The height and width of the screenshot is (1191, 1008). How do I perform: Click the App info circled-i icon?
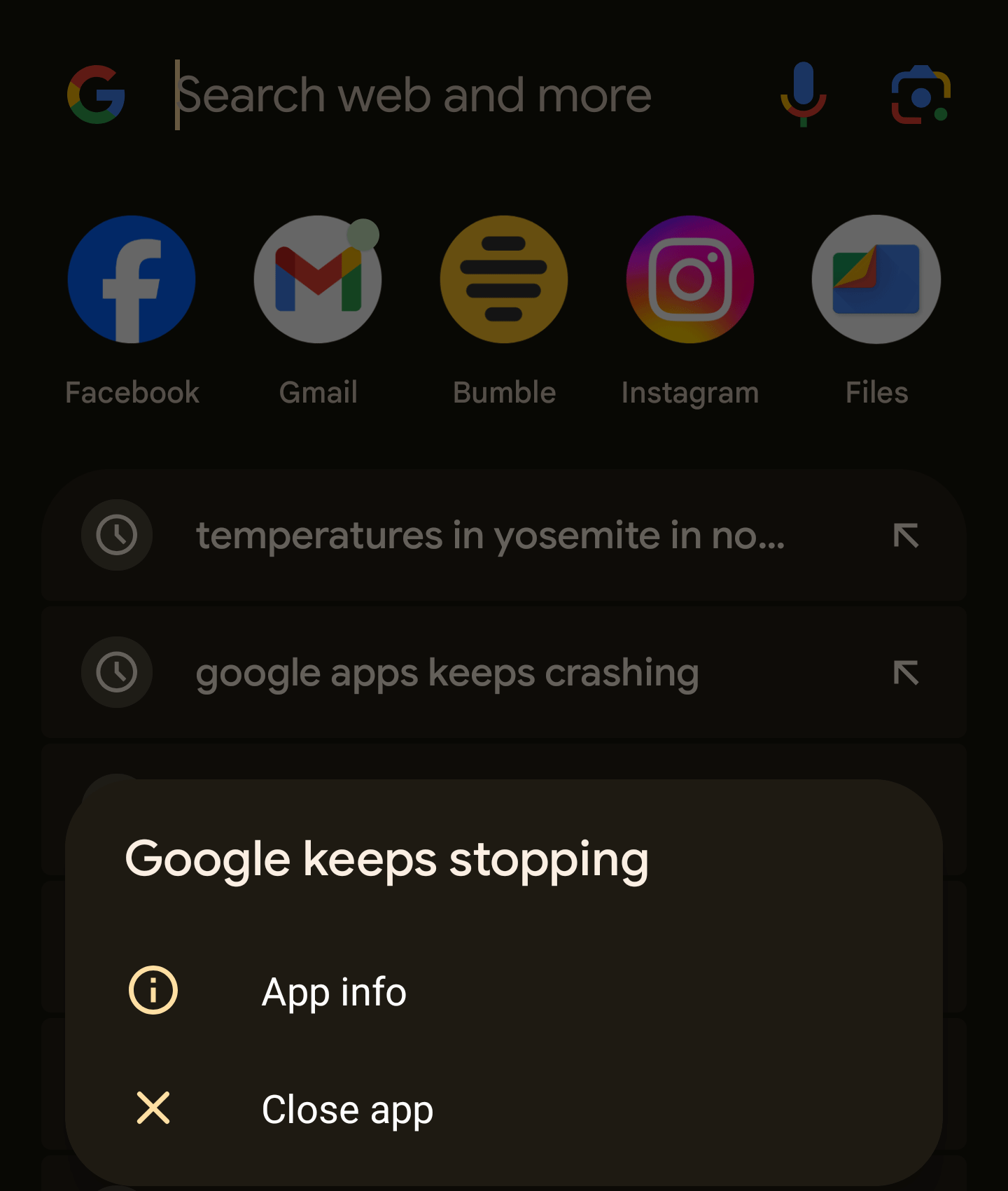[153, 991]
